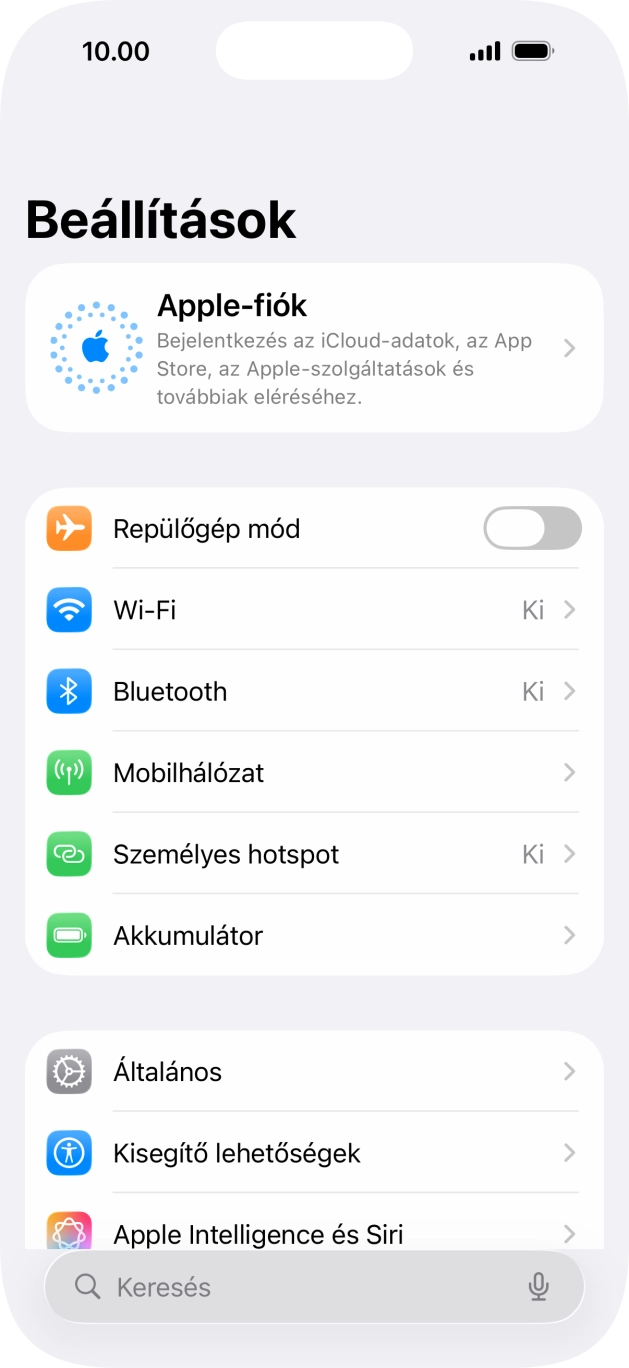Open Apple Intelligence és Siri
Screen dimensions: 629x1368
[314, 1232]
